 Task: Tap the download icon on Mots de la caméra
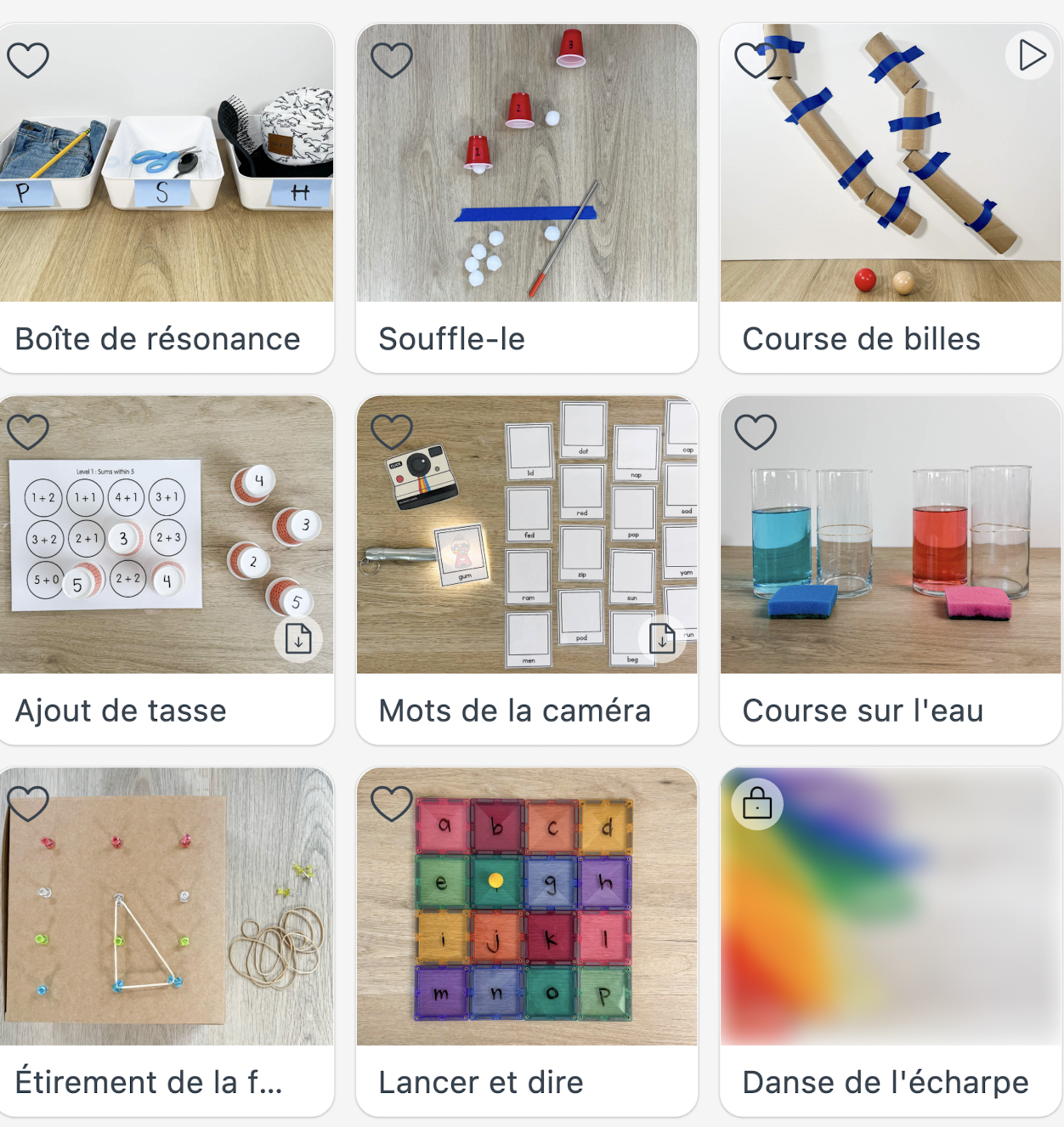(662, 638)
